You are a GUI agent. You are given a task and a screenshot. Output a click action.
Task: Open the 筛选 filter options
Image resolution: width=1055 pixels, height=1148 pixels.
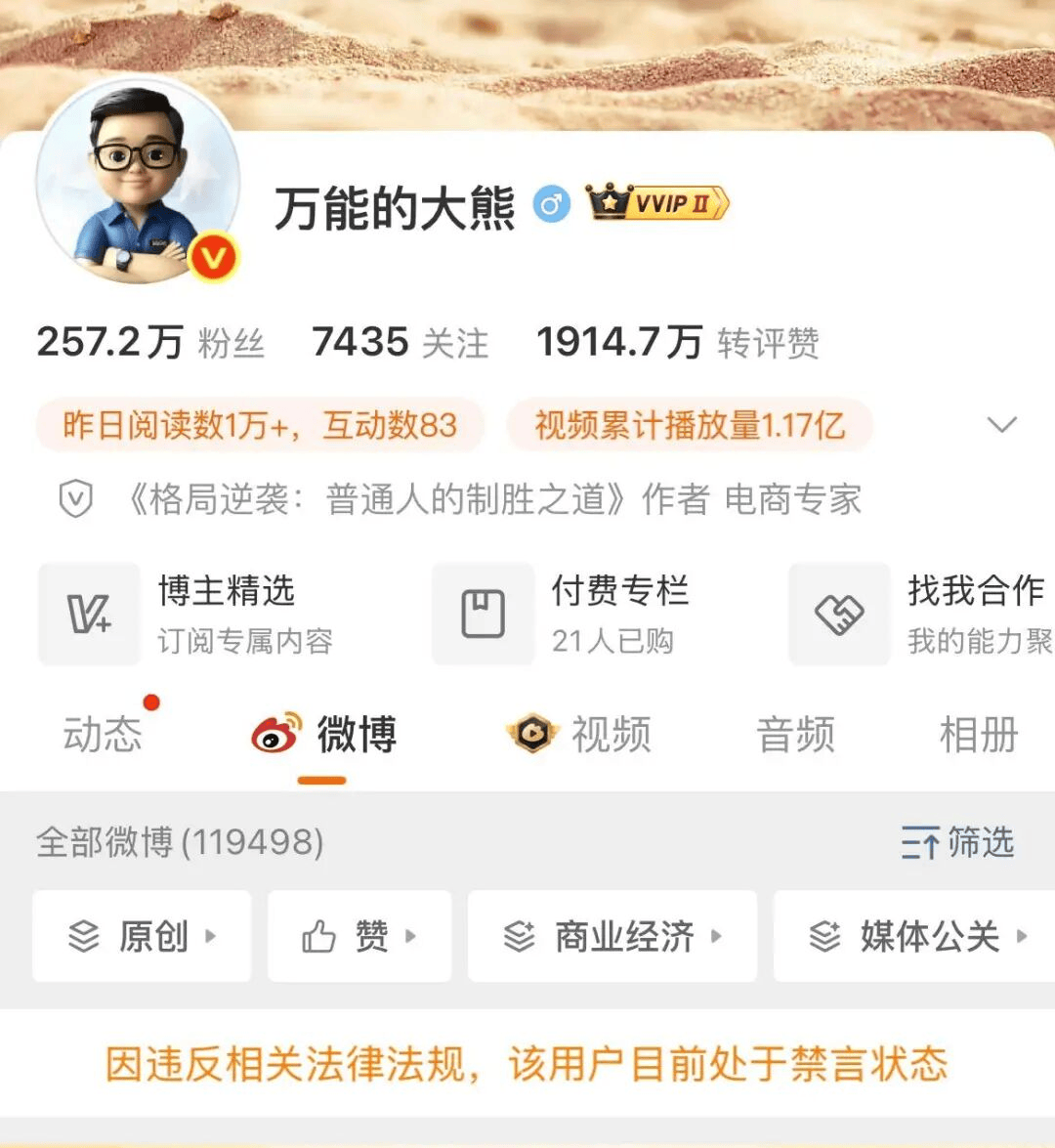click(957, 842)
